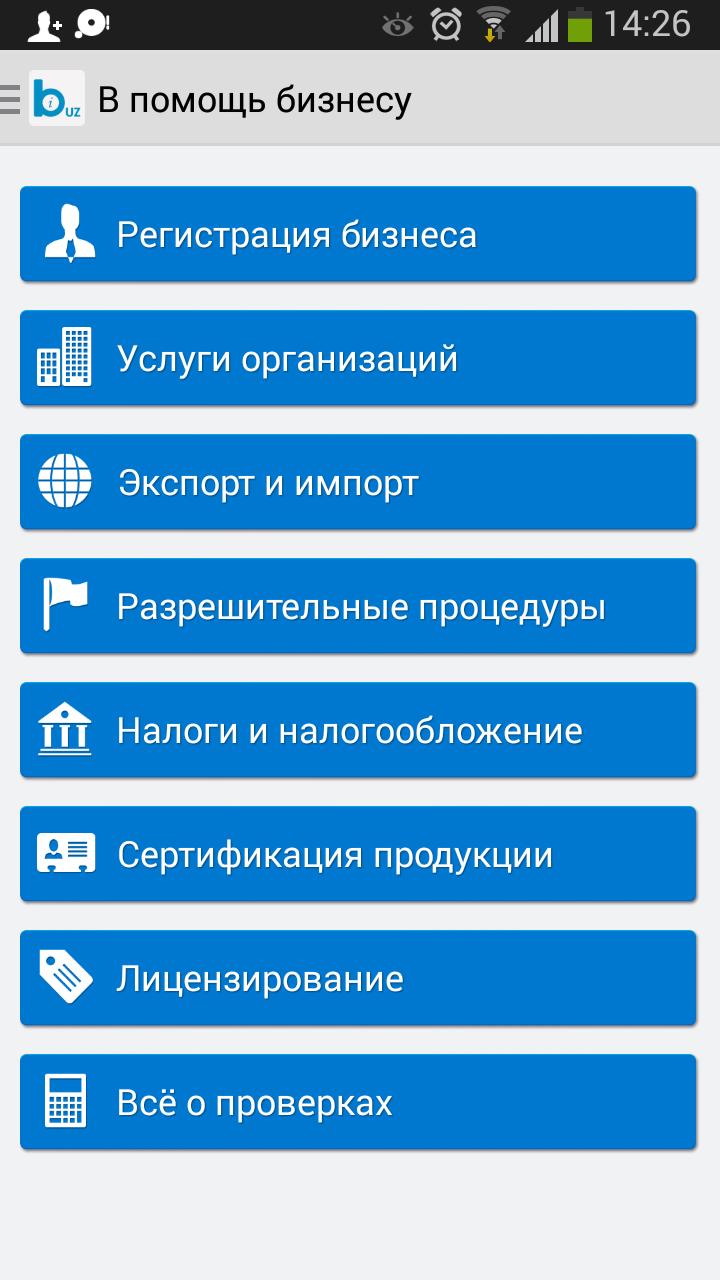The width and height of the screenshot is (720, 1280).
Task: Open Всё о проверках
Action: 360,1101
